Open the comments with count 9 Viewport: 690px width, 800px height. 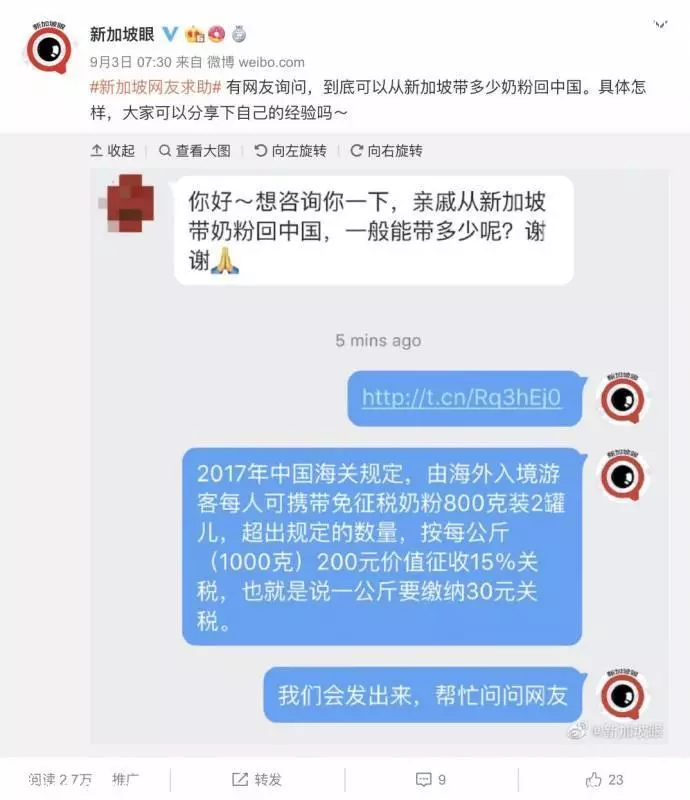[431, 779]
